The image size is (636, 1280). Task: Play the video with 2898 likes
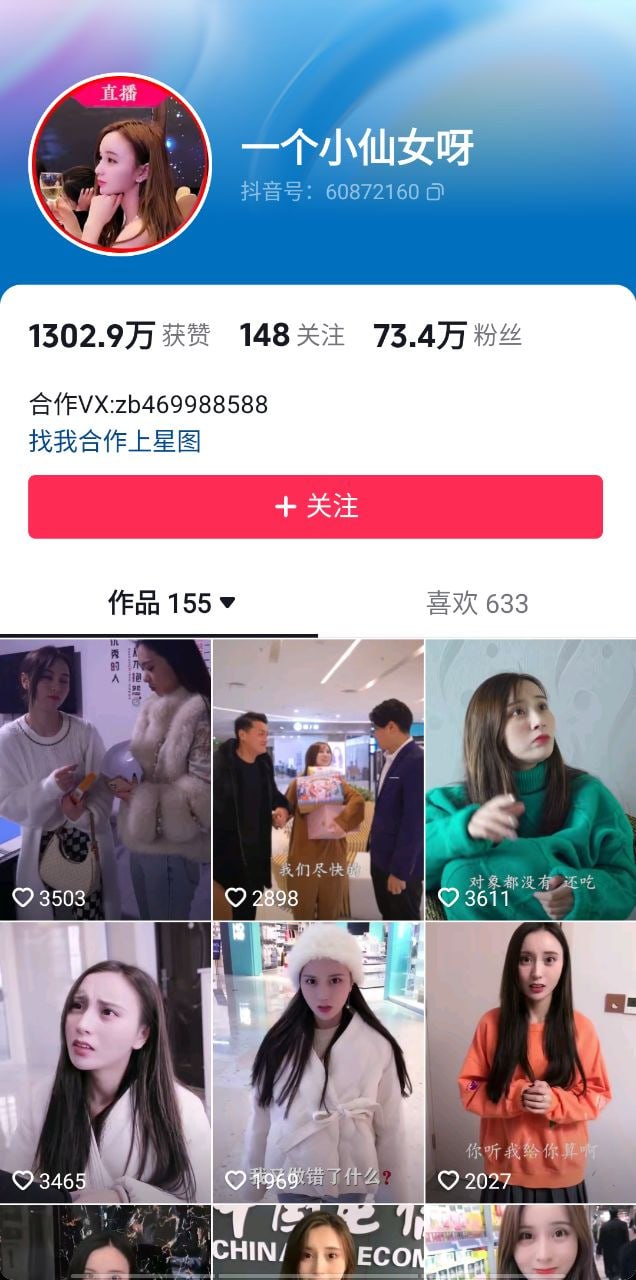coord(318,780)
